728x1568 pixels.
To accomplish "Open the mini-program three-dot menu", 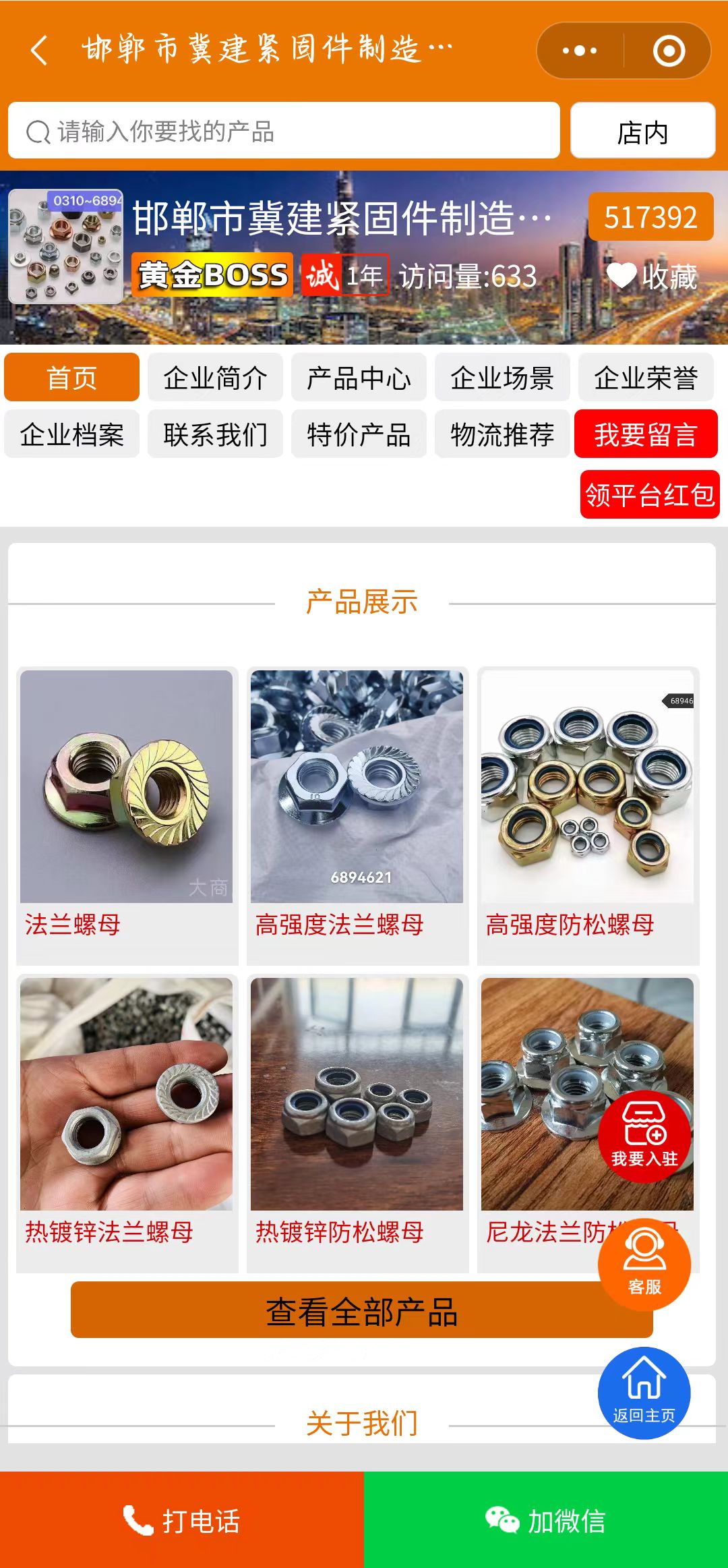I will pyautogui.click(x=580, y=51).
